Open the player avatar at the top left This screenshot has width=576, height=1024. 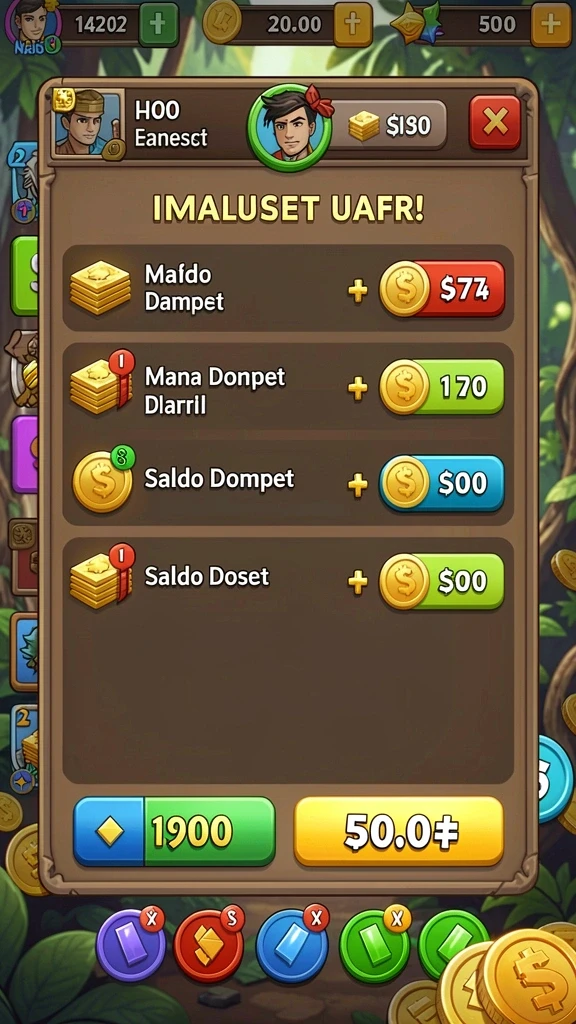coord(33,26)
